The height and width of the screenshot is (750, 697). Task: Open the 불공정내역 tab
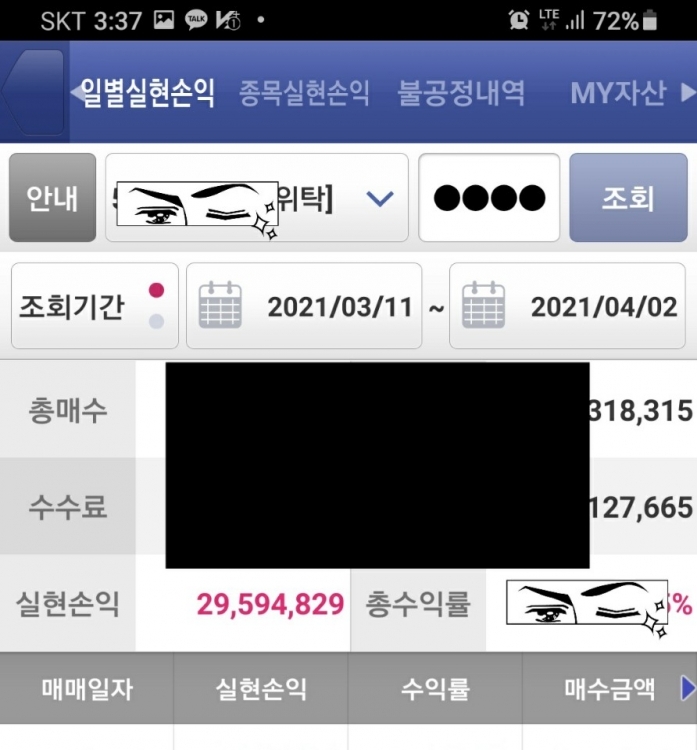(461, 94)
